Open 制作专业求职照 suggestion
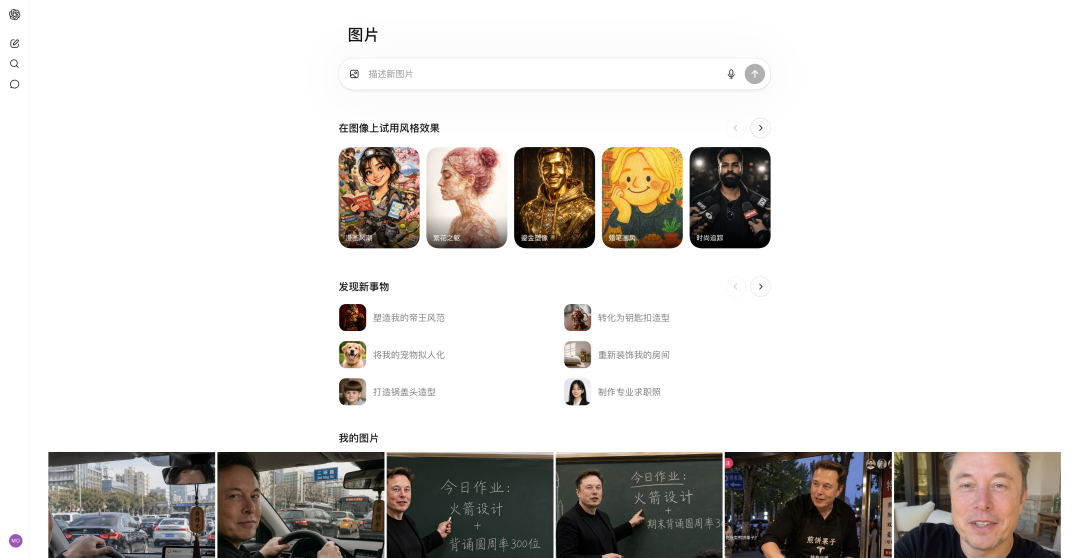The width and height of the screenshot is (1080, 558). 629,392
